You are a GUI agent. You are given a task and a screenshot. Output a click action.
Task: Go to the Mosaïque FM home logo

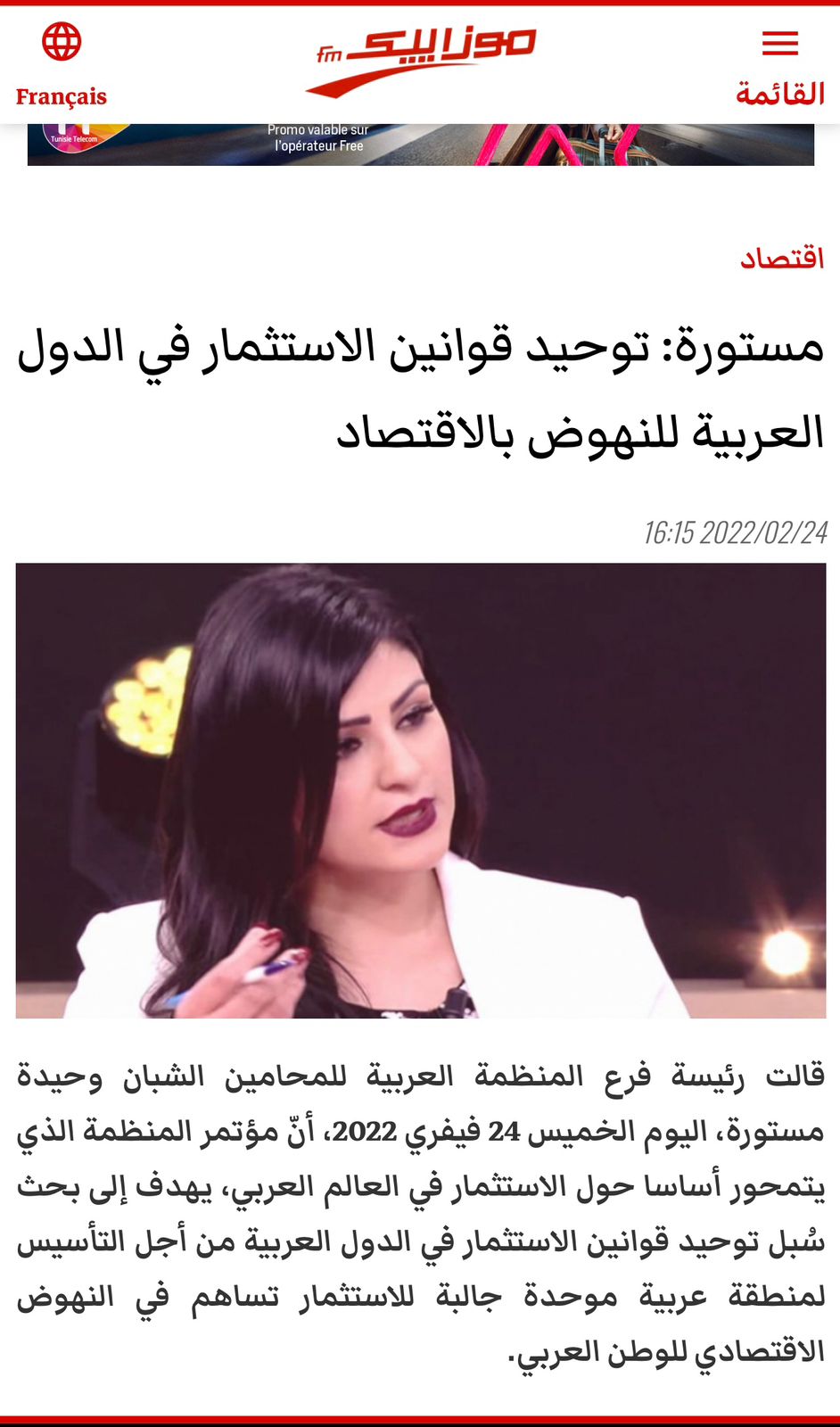pyautogui.click(x=421, y=61)
